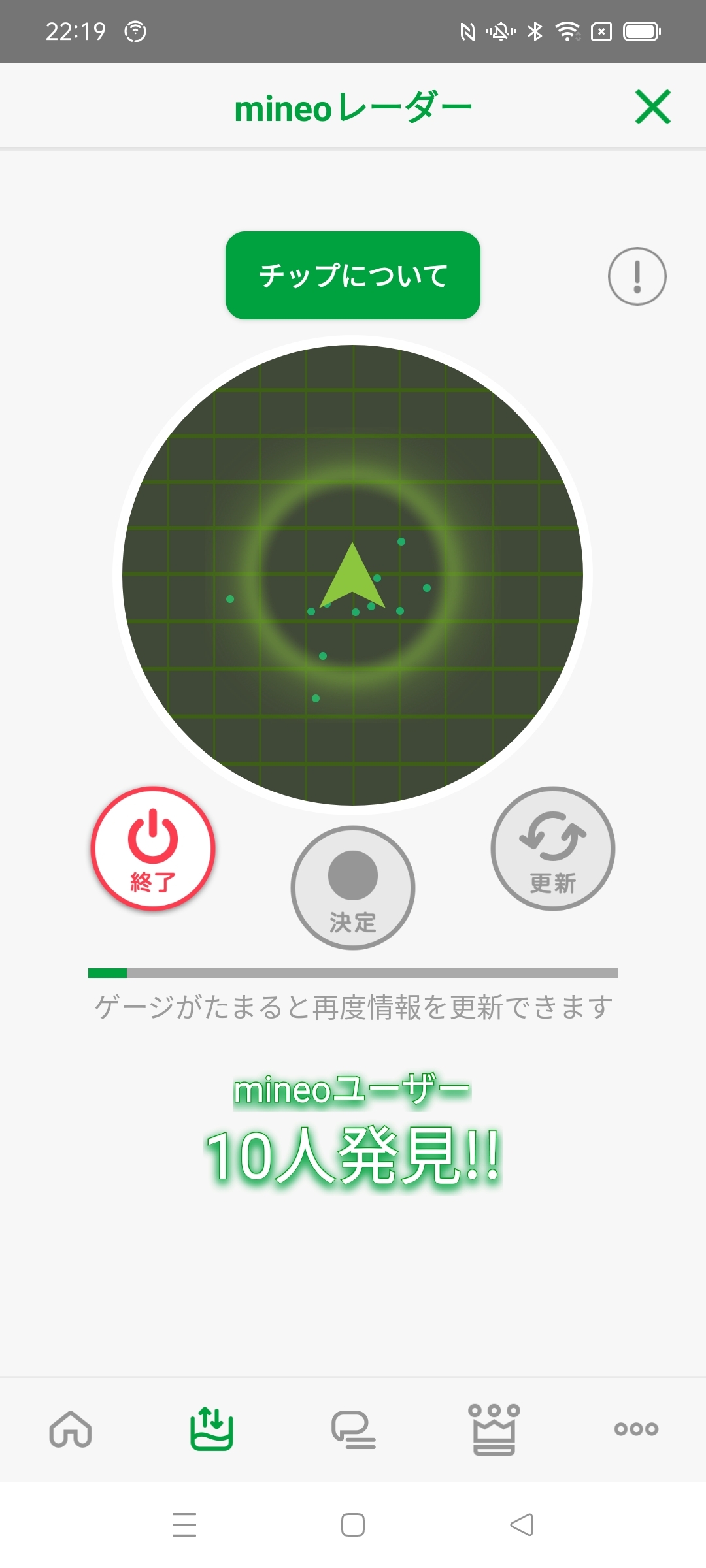The image size is (706, 1568).
Task: Close the mineo radar screen
Action: click(x=652, y=107)
